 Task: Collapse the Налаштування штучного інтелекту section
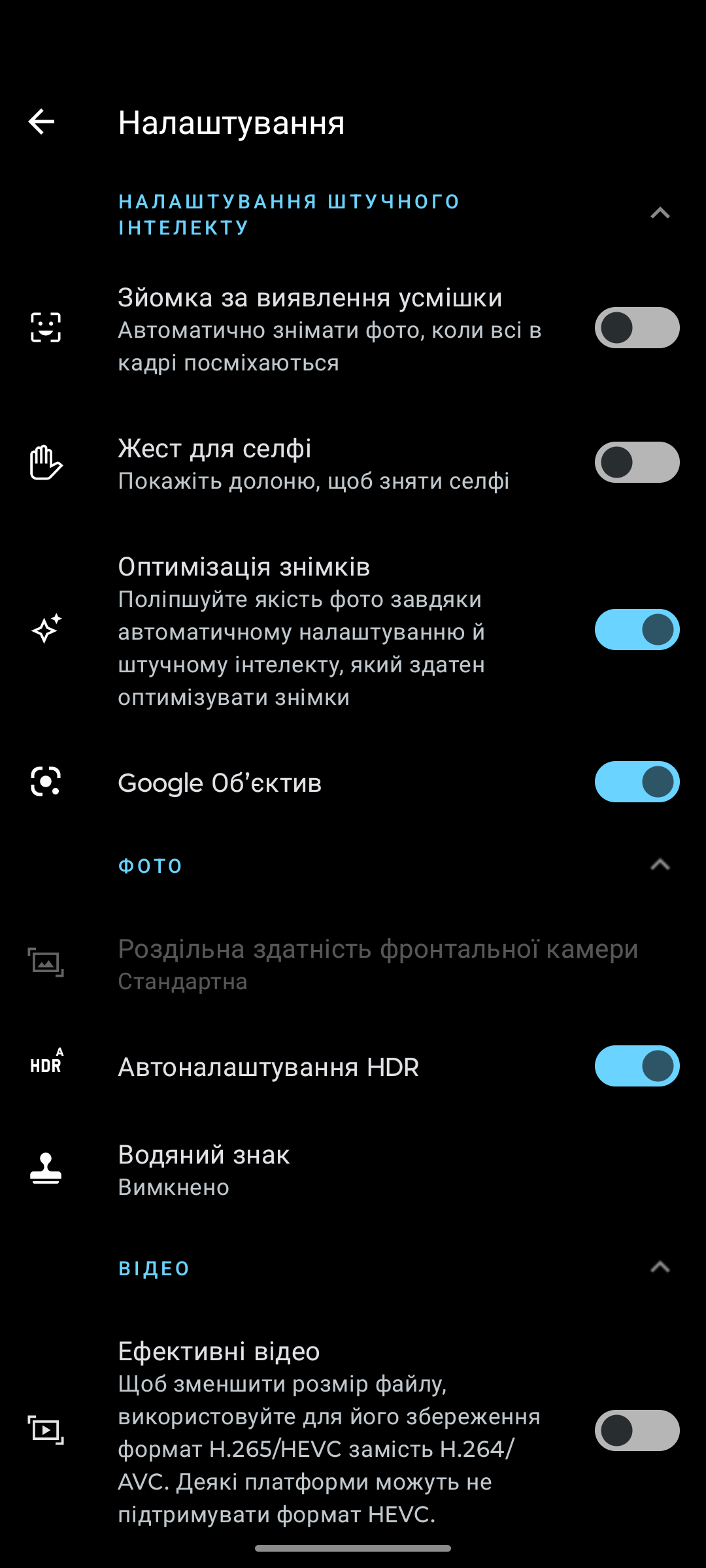pos(660,214)
